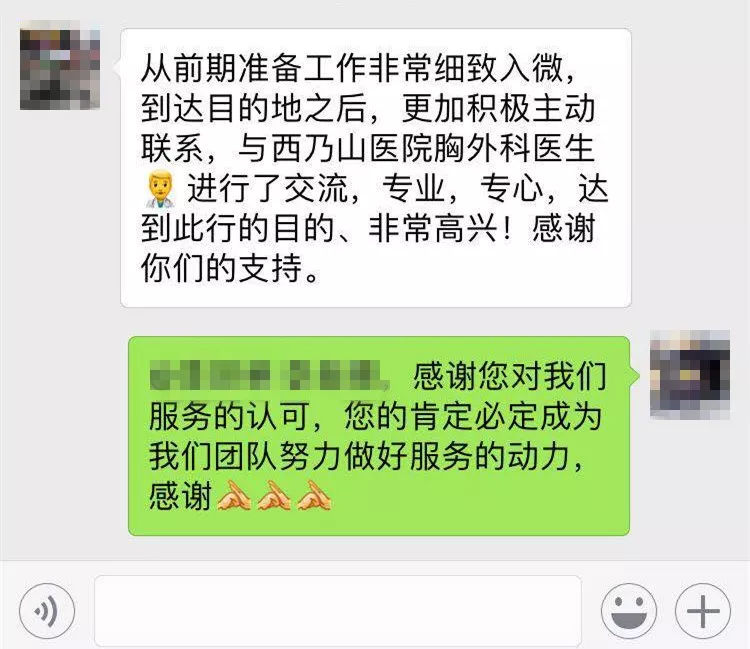
Task: Switch to voice message input
Action: tap(47, 610)
